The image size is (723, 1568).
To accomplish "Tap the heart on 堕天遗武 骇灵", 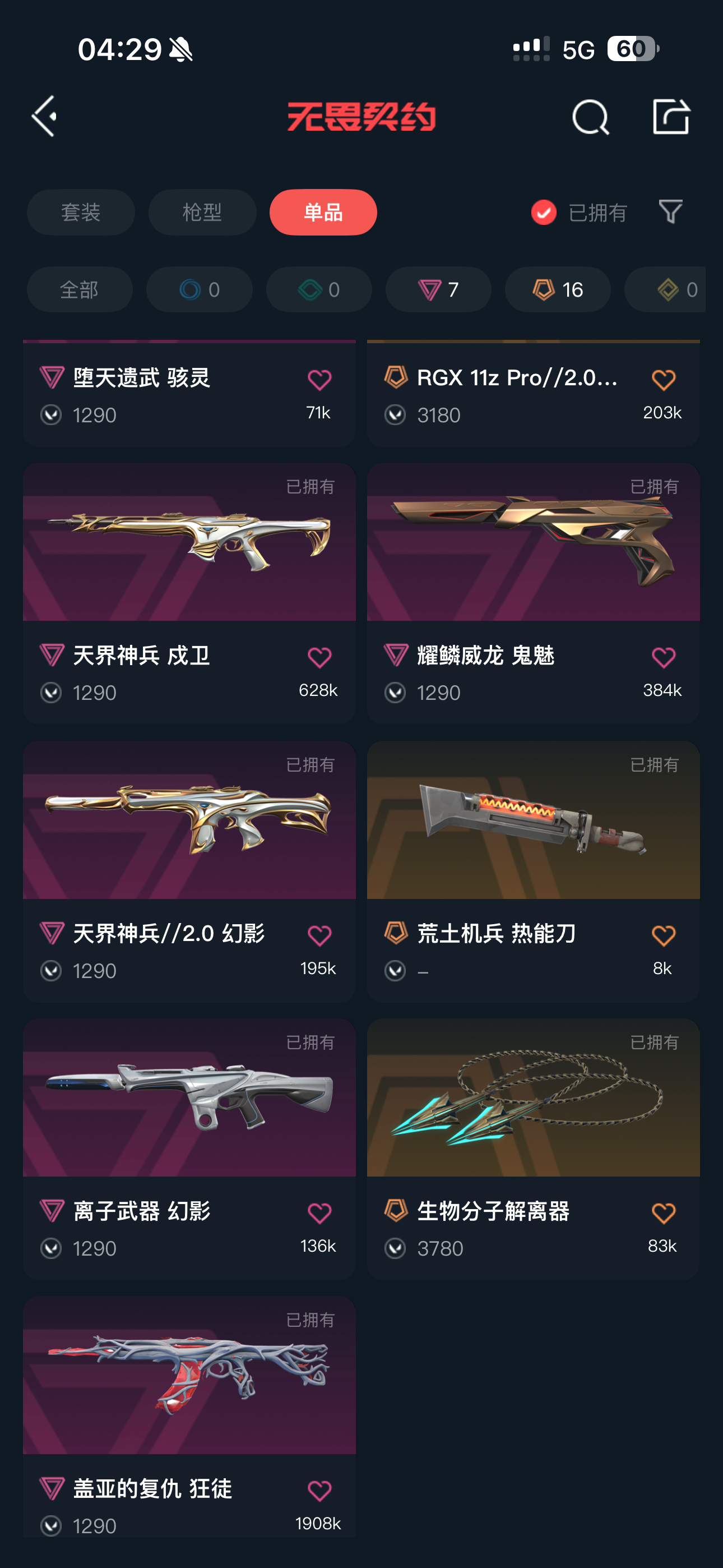I will coord(319,380).
